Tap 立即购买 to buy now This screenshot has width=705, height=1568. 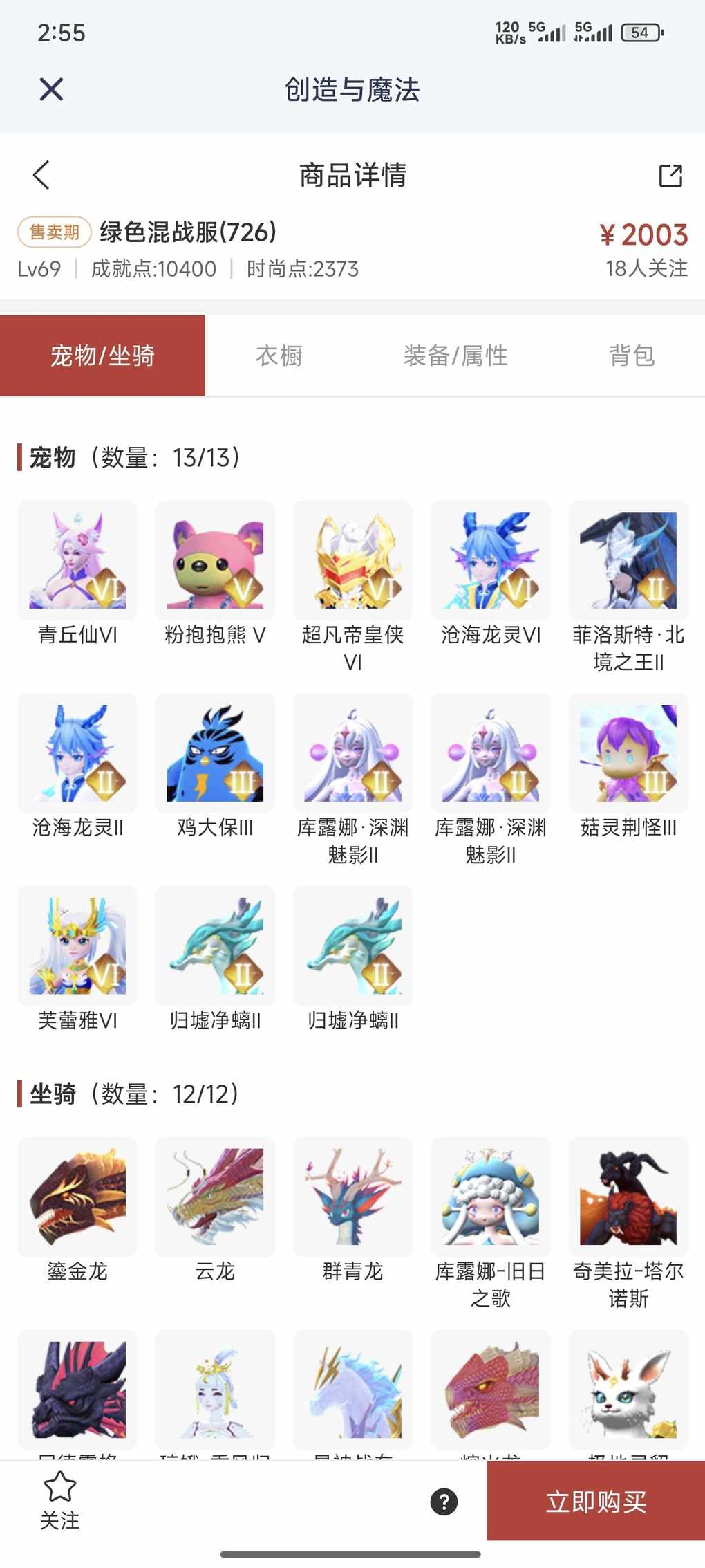coord(596,1502)
